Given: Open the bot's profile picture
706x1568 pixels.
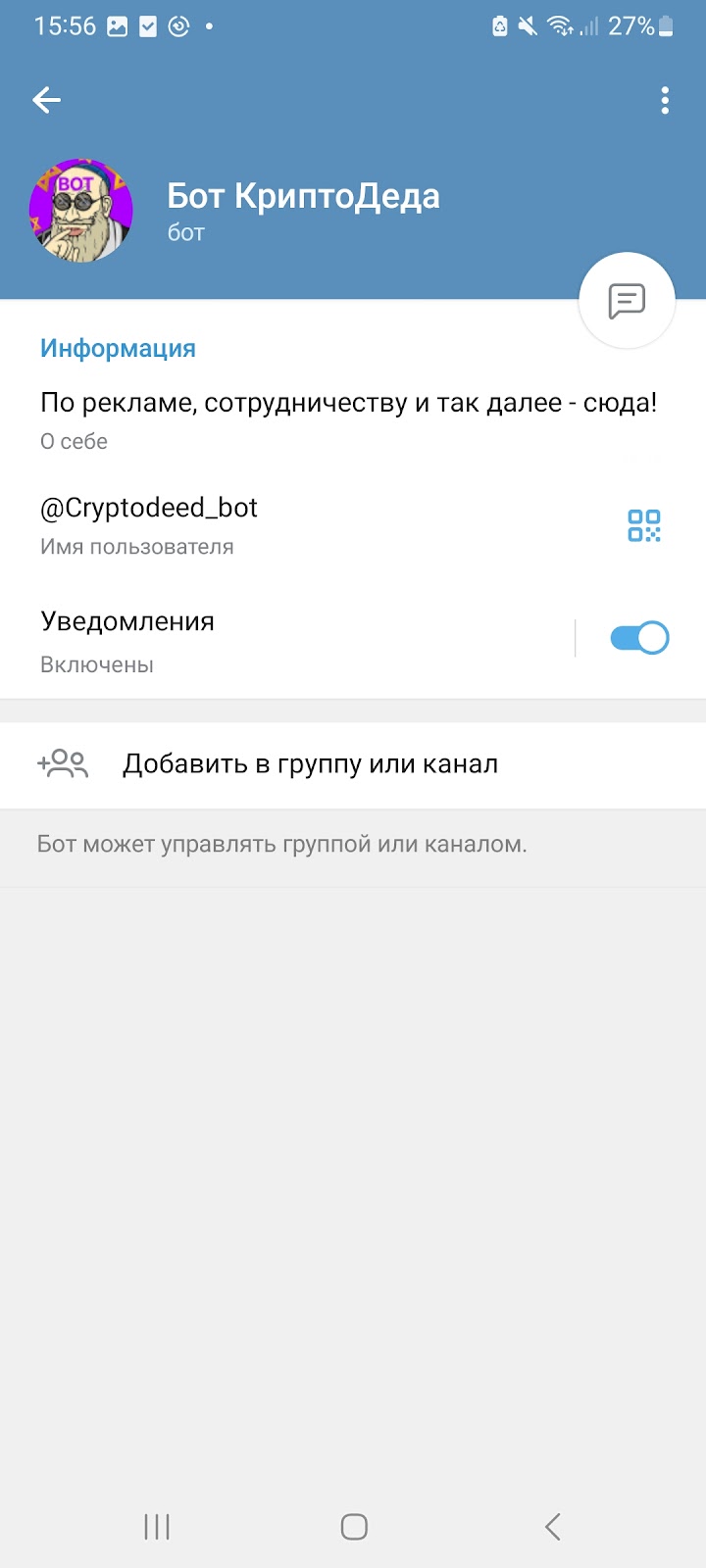Looking at the screenshot, I should pos(80,211).
